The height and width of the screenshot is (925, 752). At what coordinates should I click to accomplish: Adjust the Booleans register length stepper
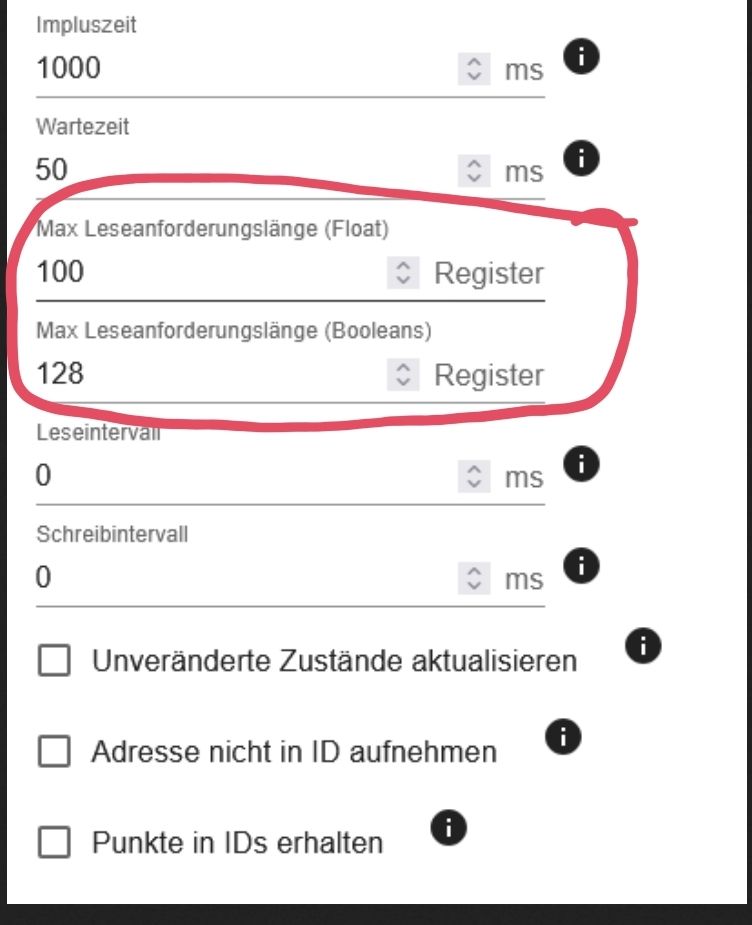coord(402,374)
